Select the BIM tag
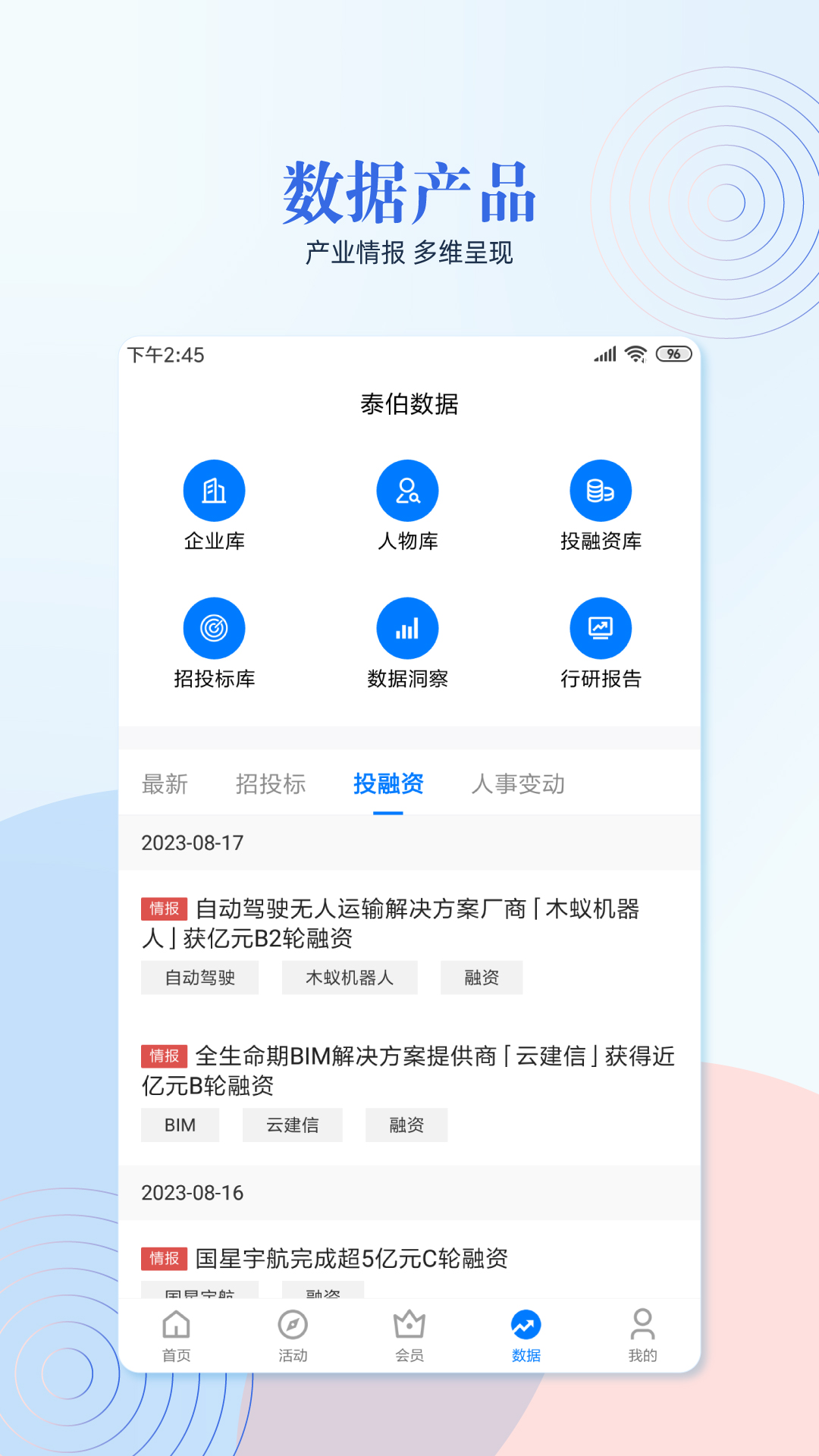Image resolution: width=819 pixels, height=1456 pixels. [x=180, y=1125]
